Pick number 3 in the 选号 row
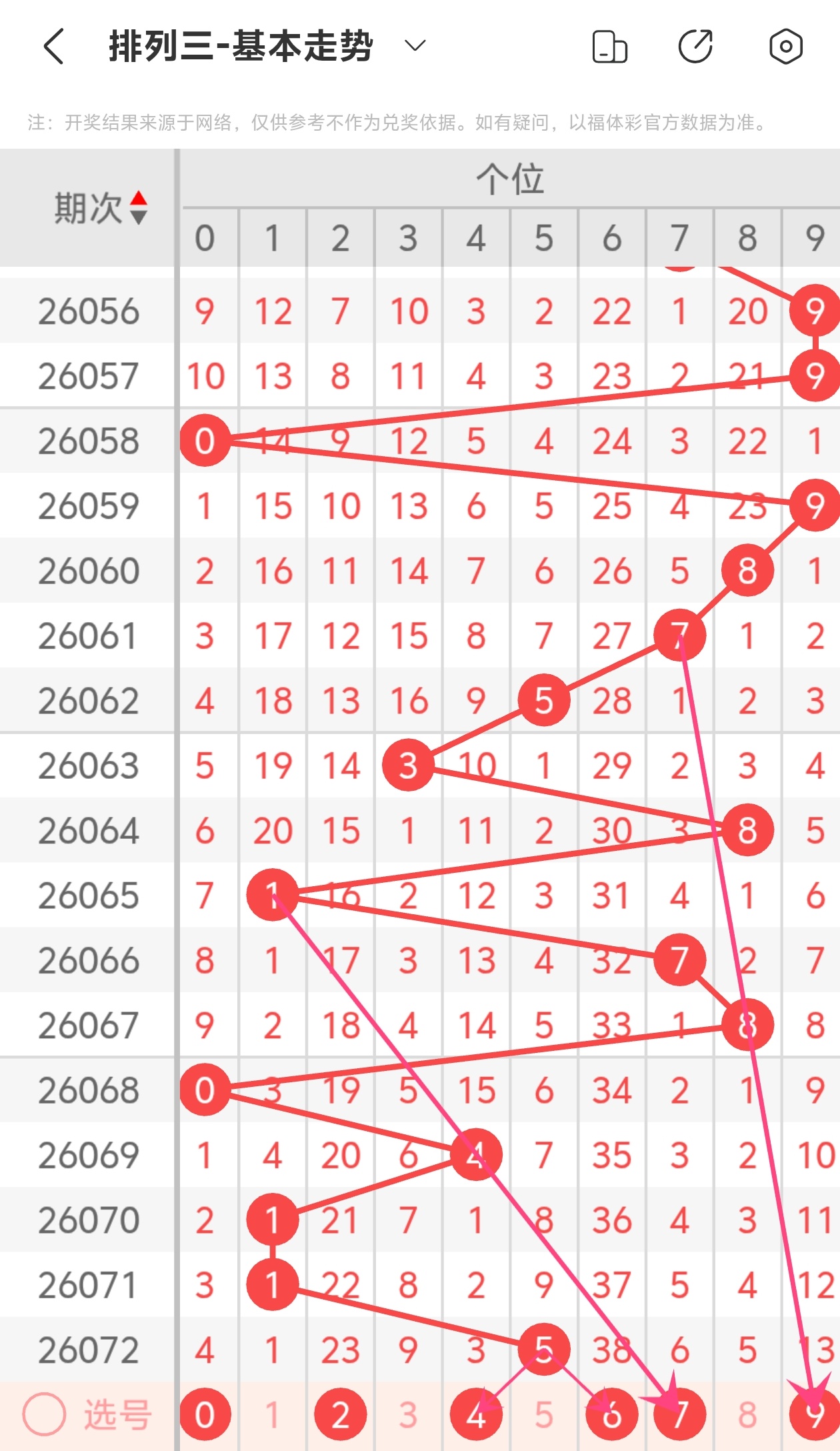The height and width of the screenshot is (1451, 840). point(408,1414)
